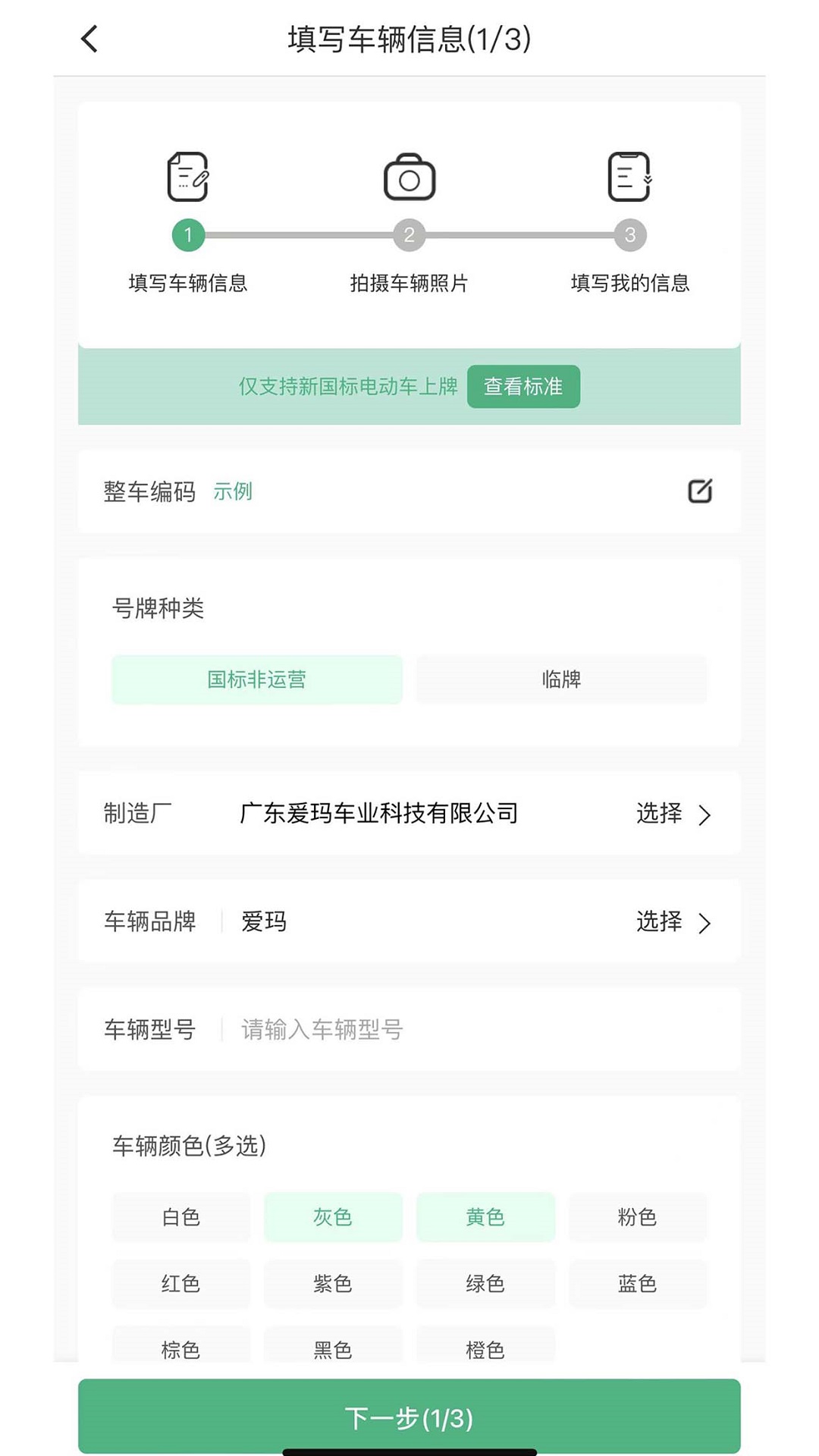Image resolution: width=819 pixels, height=1456 pixels.
Task: Select 蓝色 vehicle color
Action: 637,1284
